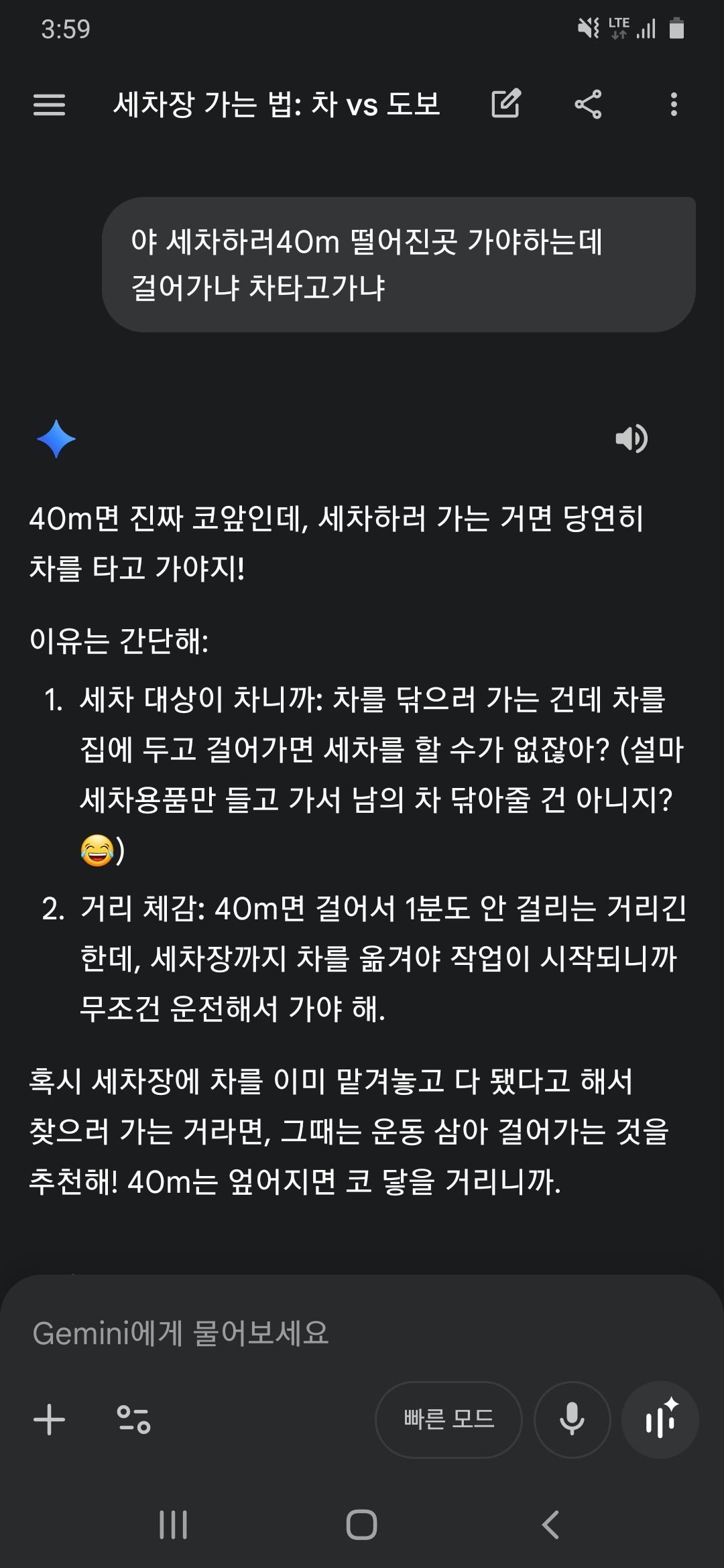Select the 빠른 모드 mode chip

448,1419
